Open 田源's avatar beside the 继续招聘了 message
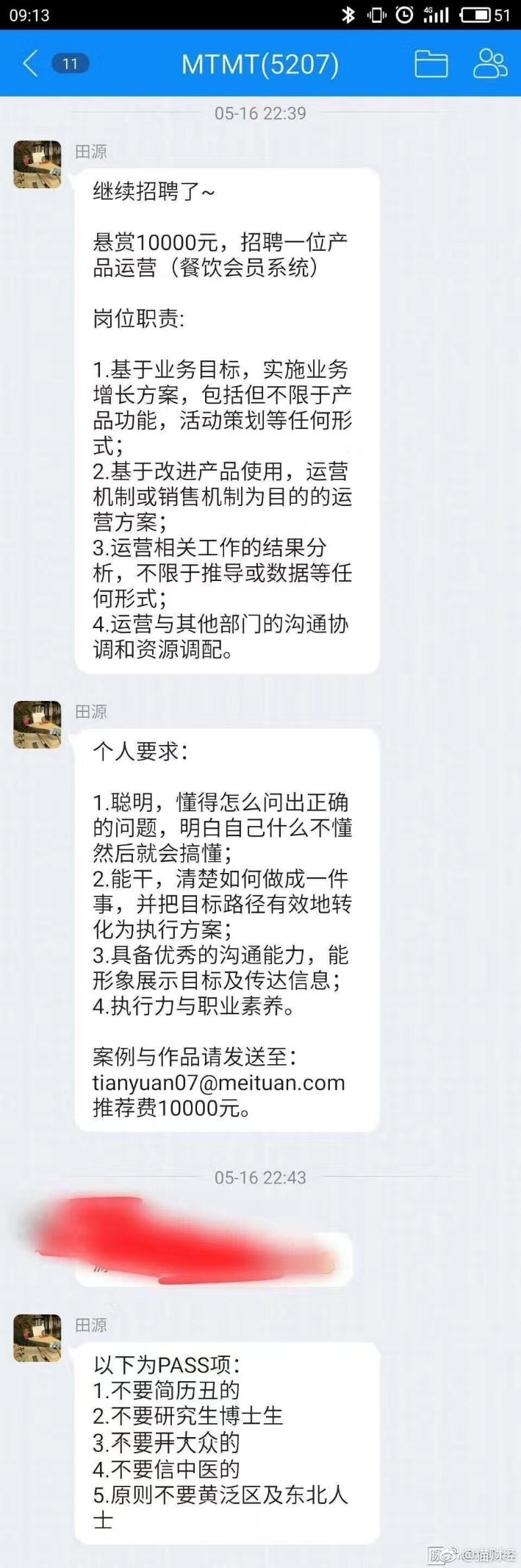 click(37, 165)
